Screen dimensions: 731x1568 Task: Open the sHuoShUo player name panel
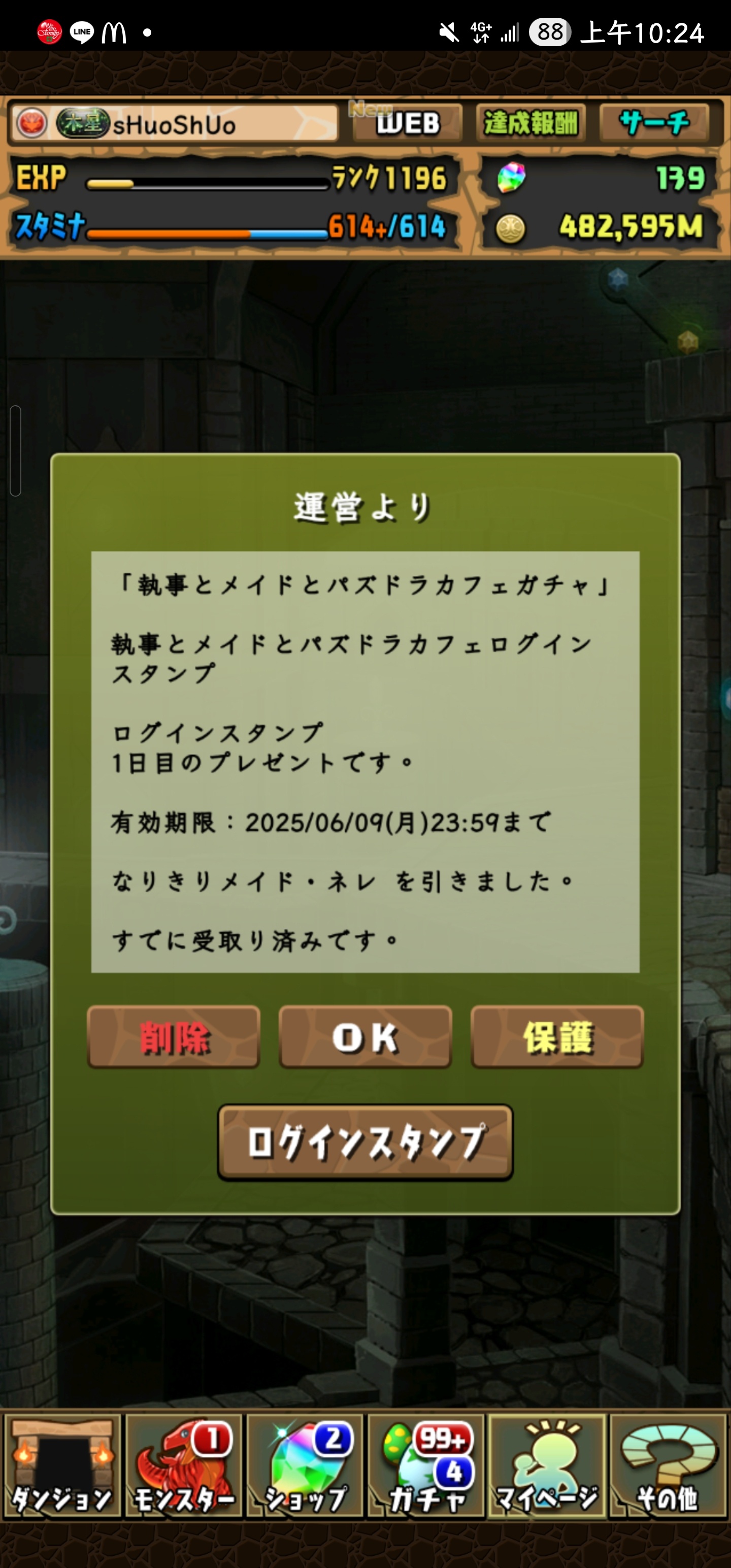[x=174, y=124]
